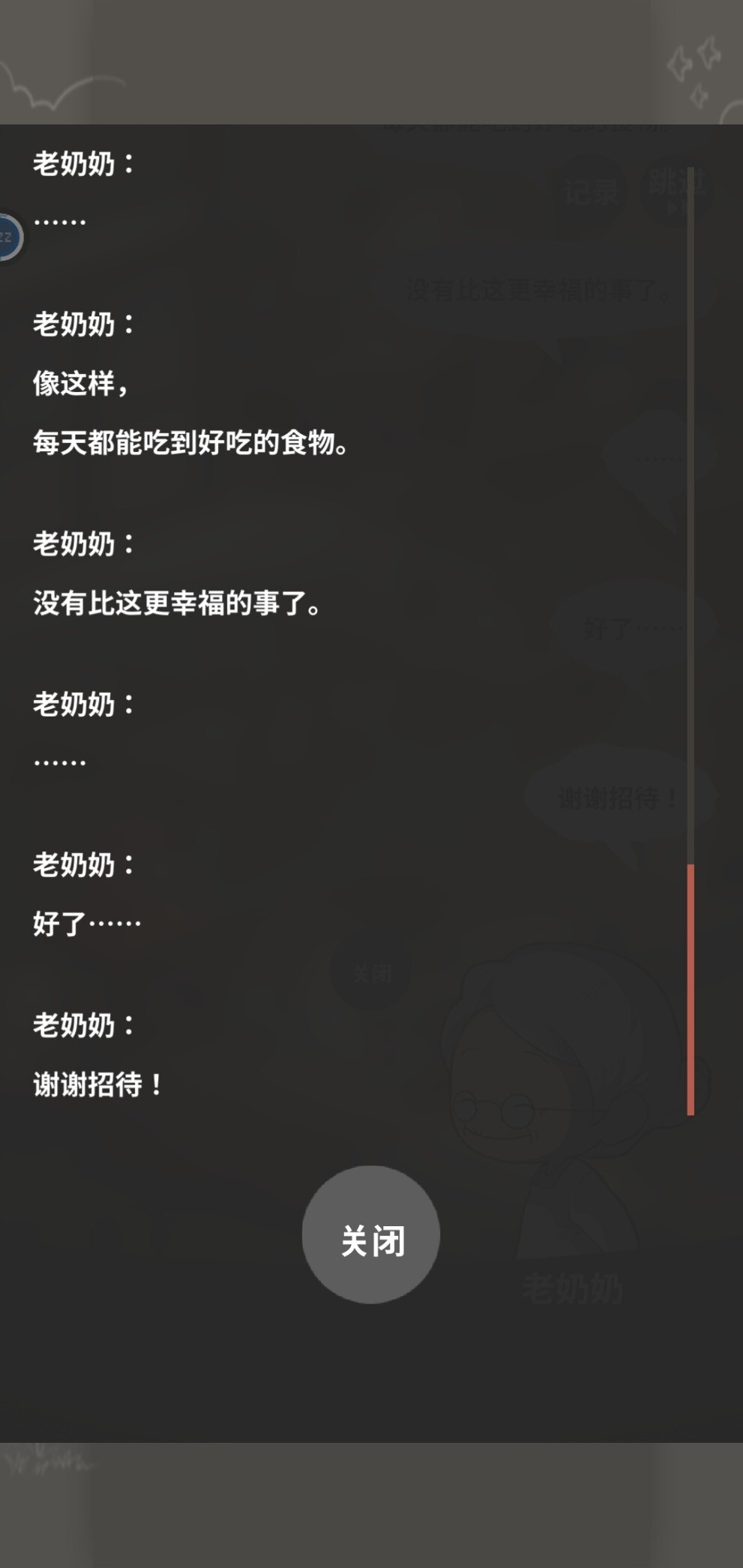Tap the red scrollbar of the log
This screenshot has width=743, height=1568.
(691, 989)
